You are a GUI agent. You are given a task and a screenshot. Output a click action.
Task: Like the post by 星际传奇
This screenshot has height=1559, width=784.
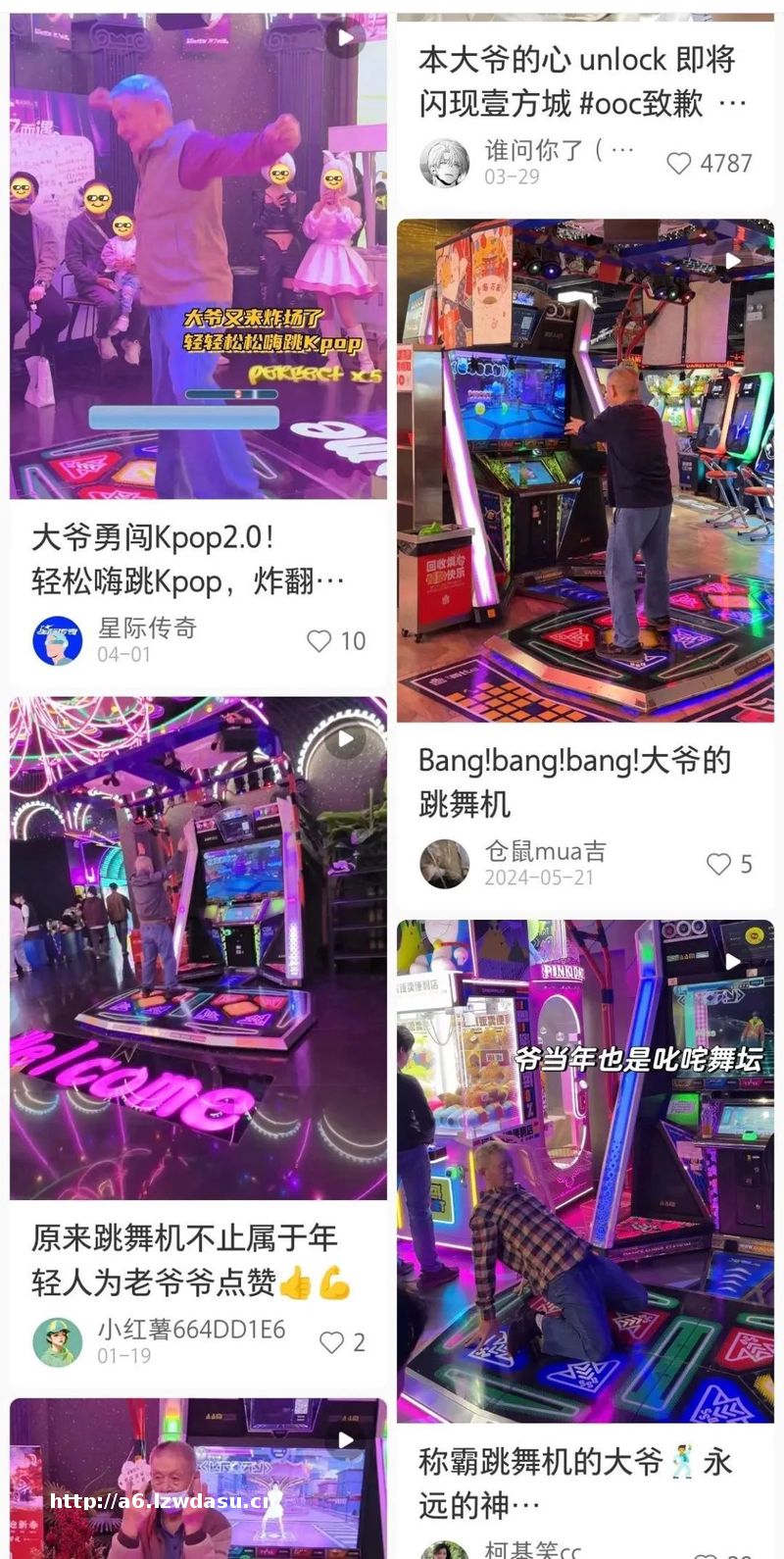319,641
